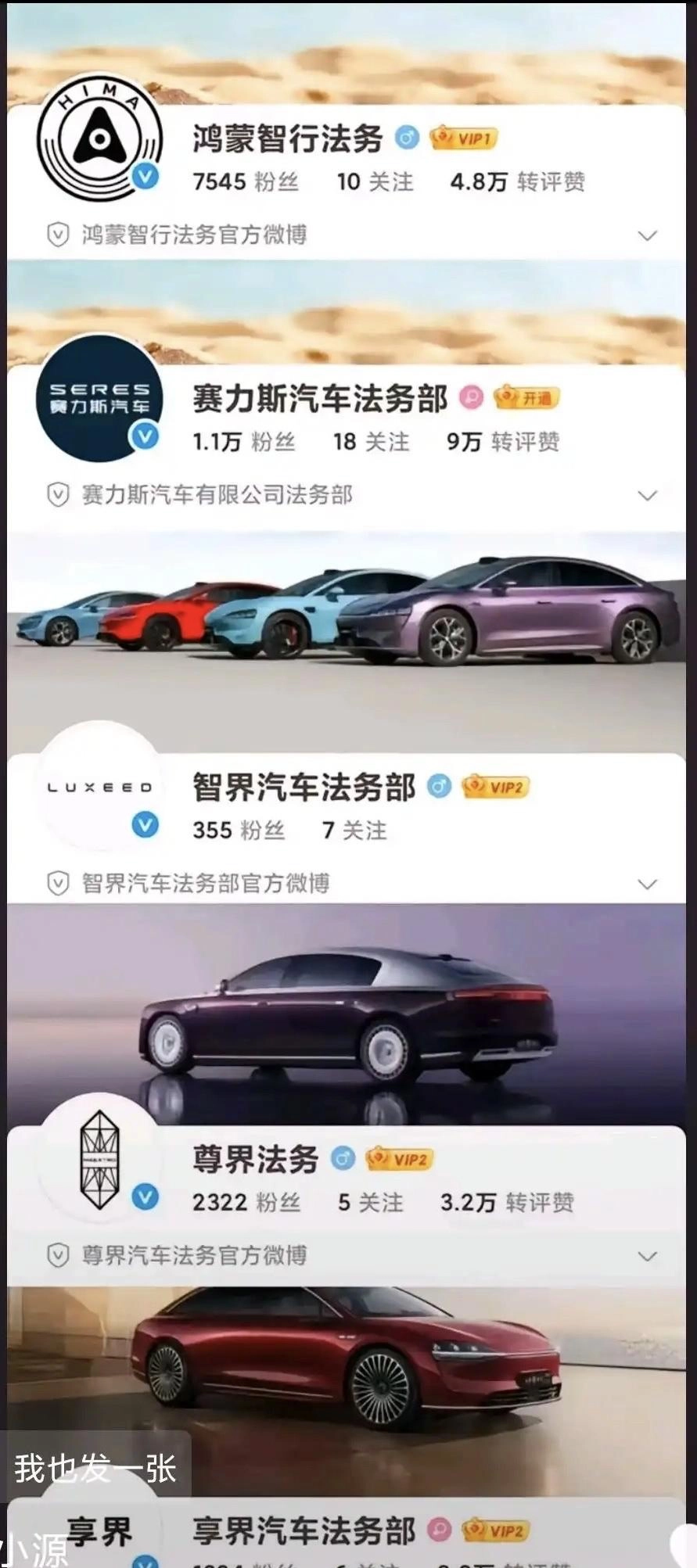Click the verified badge on 赛力斯汽车法务部 avatar
Viewport: 697px width, 1568px height.
pyautogui.click(x=145, y=436)
